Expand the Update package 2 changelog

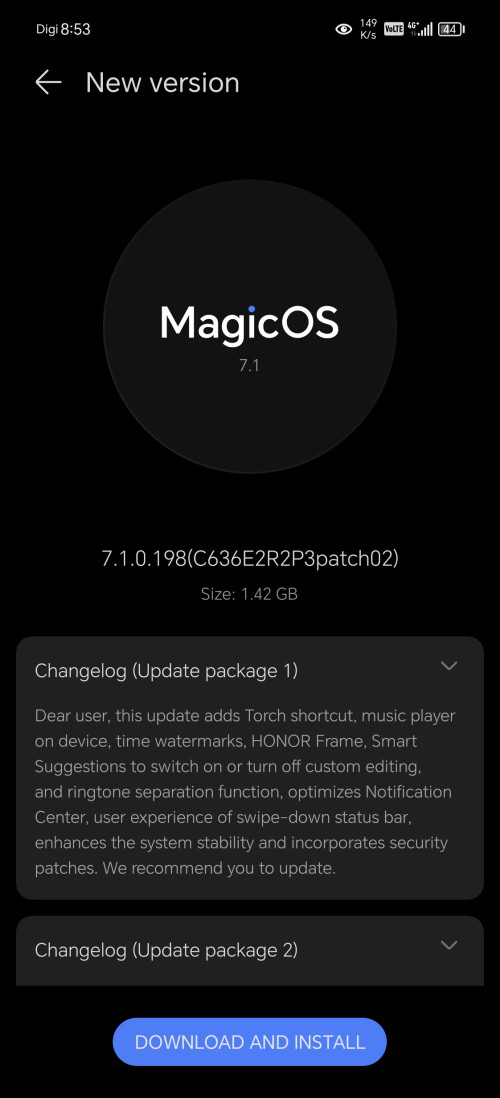pyautogui.click(x=449, y=945)
